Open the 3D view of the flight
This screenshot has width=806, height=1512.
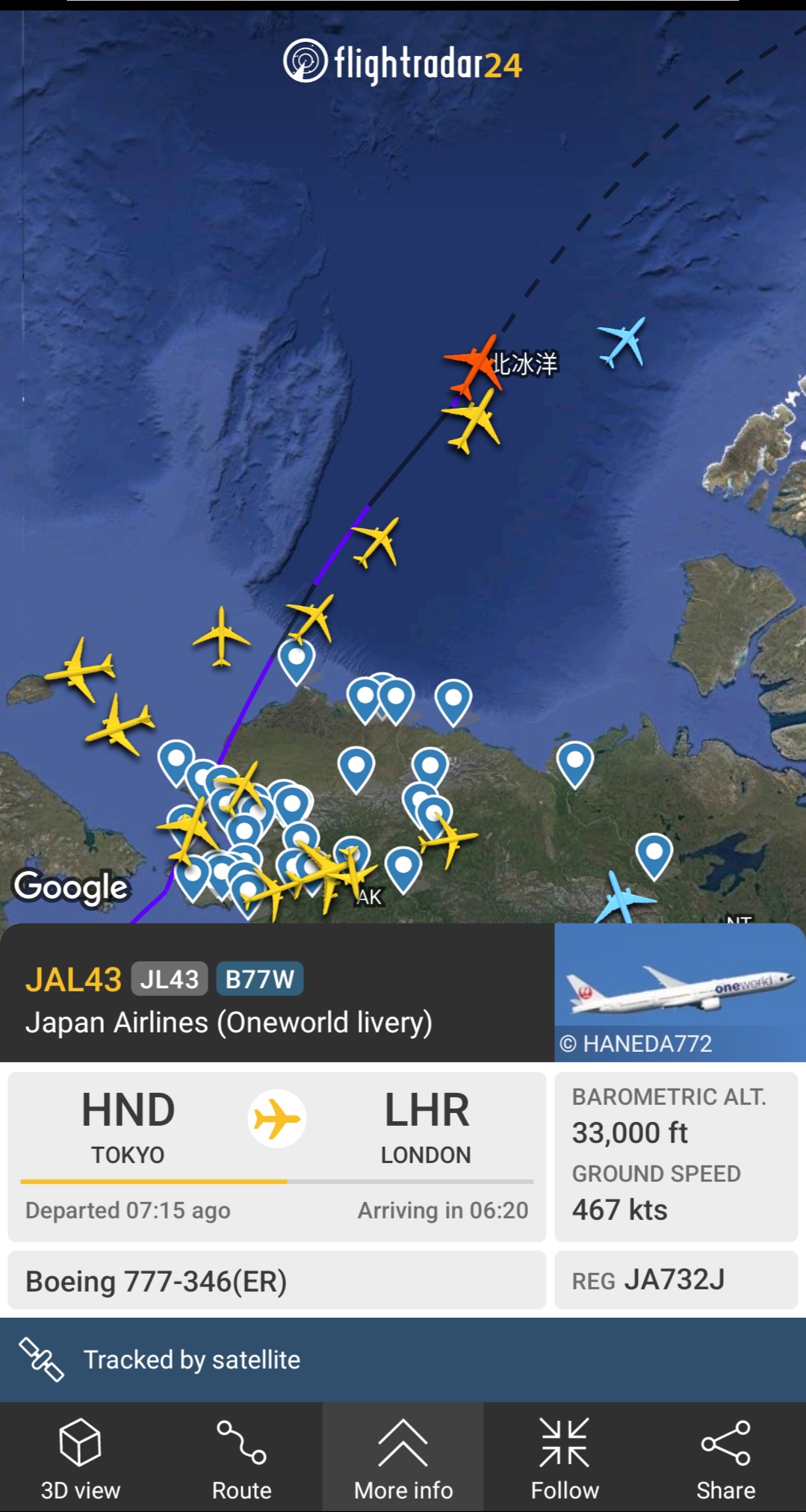click(x=80, y=1457)
